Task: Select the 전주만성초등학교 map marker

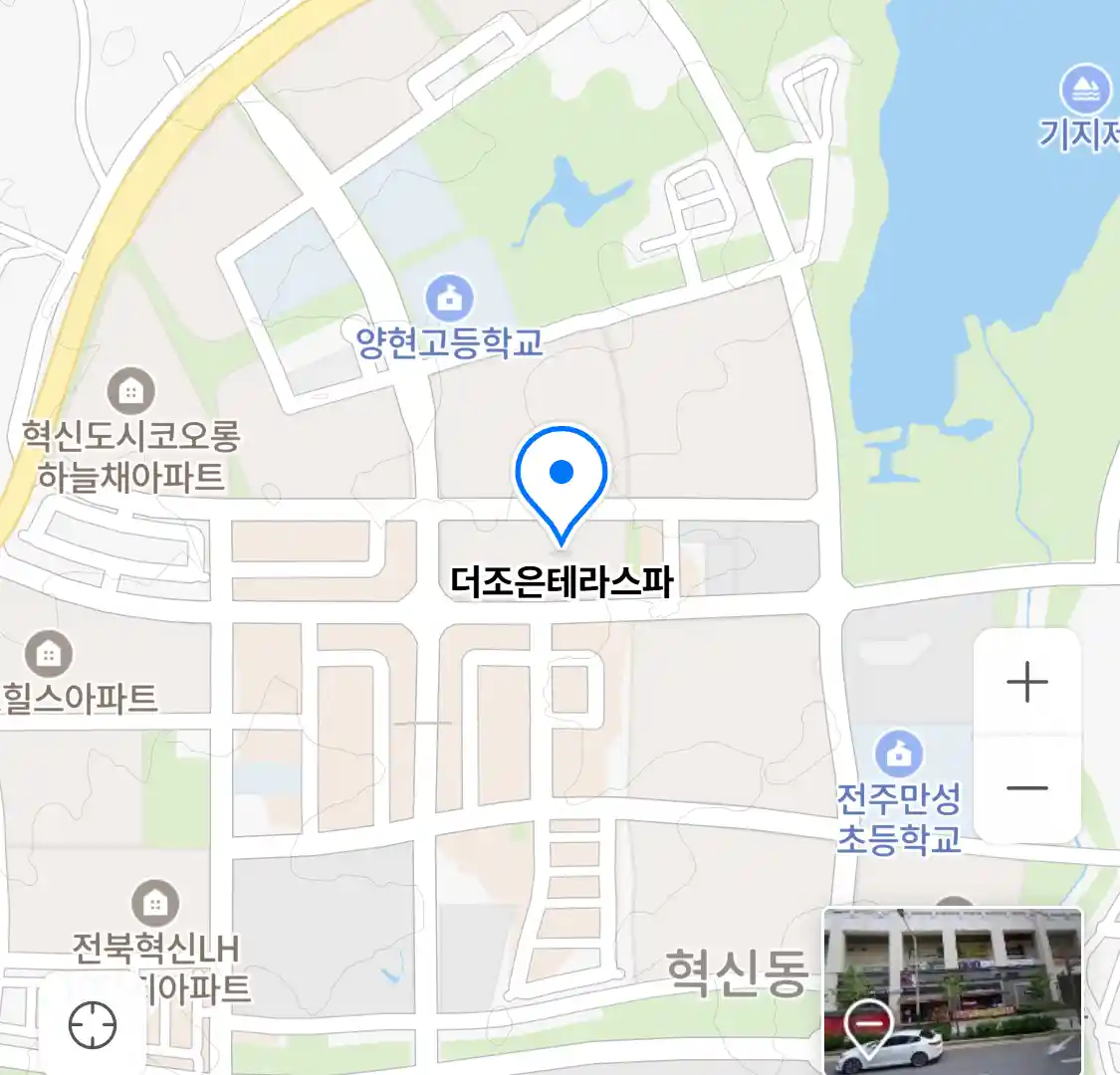Action: (898, 755)
